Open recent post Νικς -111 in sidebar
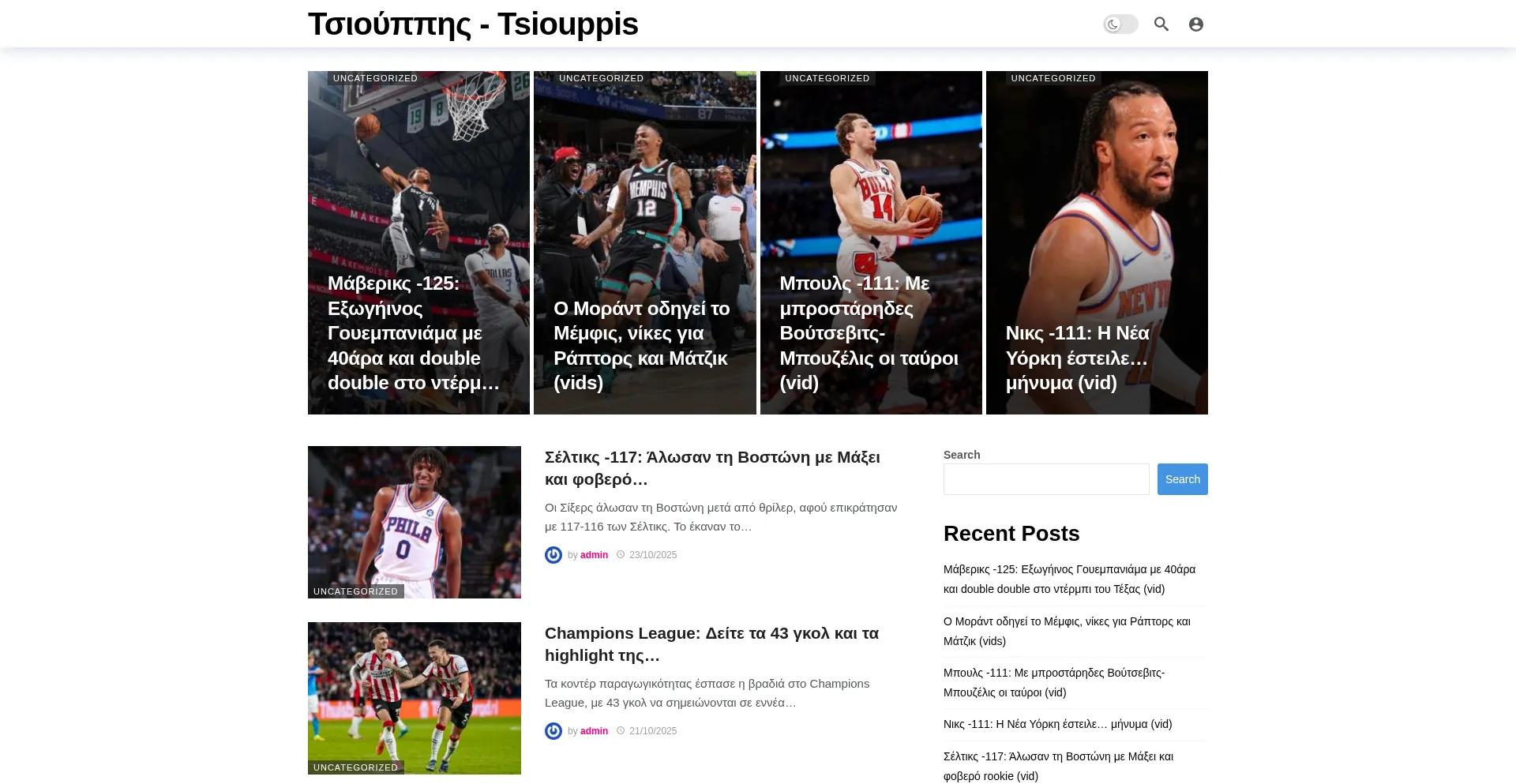Viewport: 1516px width, 784px height. point(1056,724)
